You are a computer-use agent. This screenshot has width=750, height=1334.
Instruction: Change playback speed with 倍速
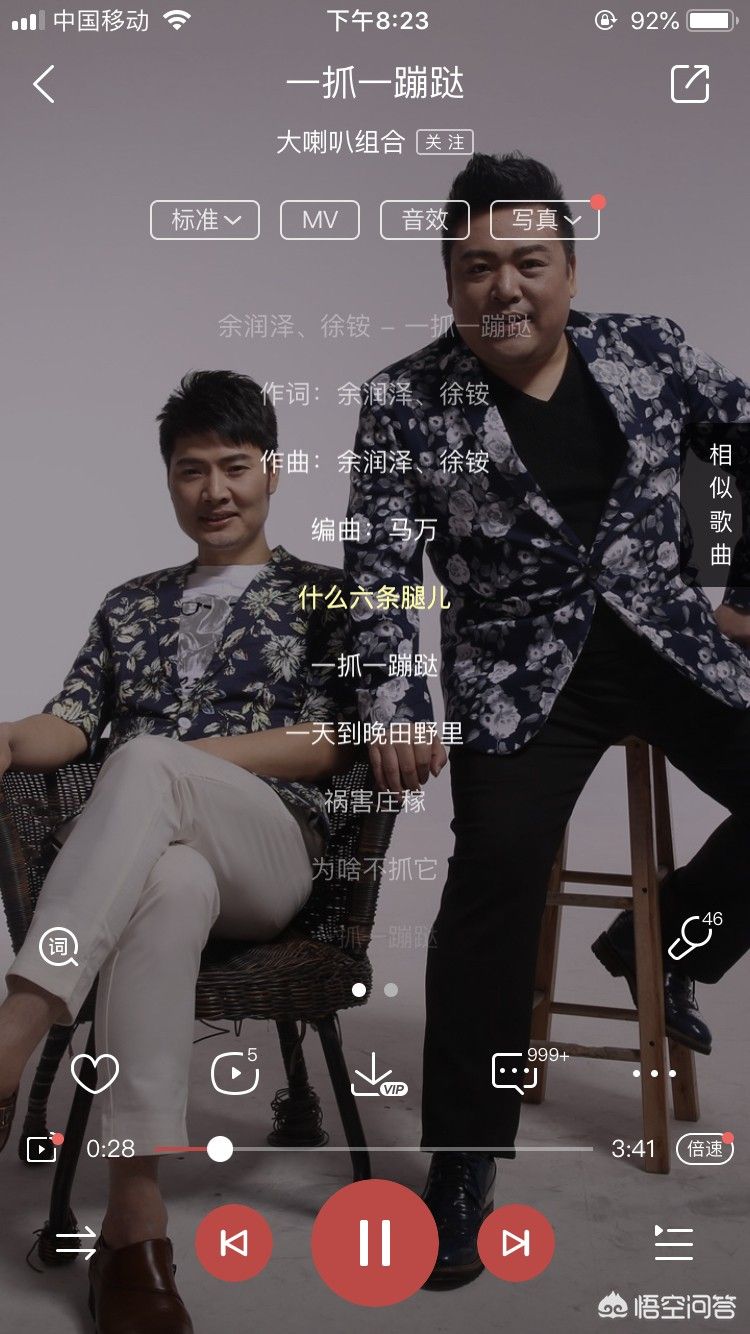click(x=705, y=1149)
